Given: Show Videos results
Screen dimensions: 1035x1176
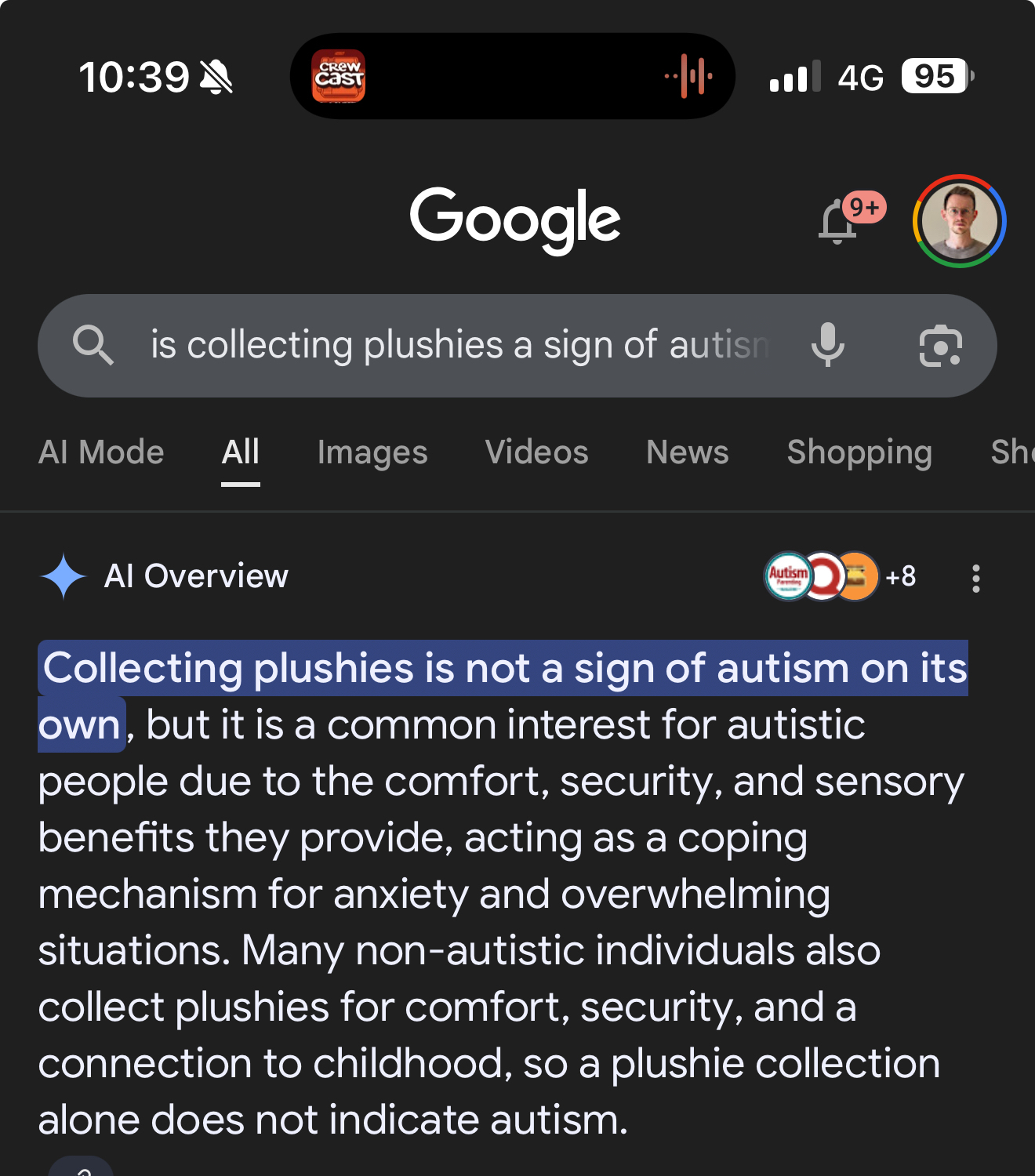Looking at the screenshot, I should pyautogui.click(x=536, y=452).
